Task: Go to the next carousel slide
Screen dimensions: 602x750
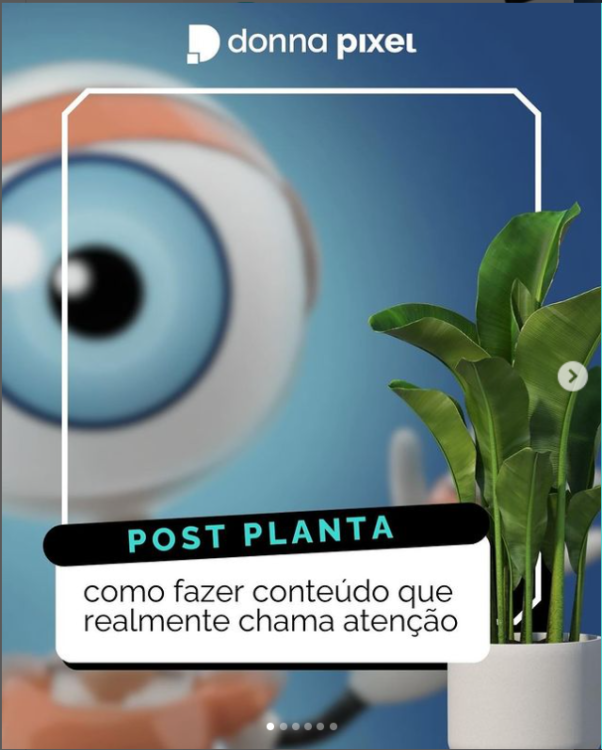Action: [572, 376]
